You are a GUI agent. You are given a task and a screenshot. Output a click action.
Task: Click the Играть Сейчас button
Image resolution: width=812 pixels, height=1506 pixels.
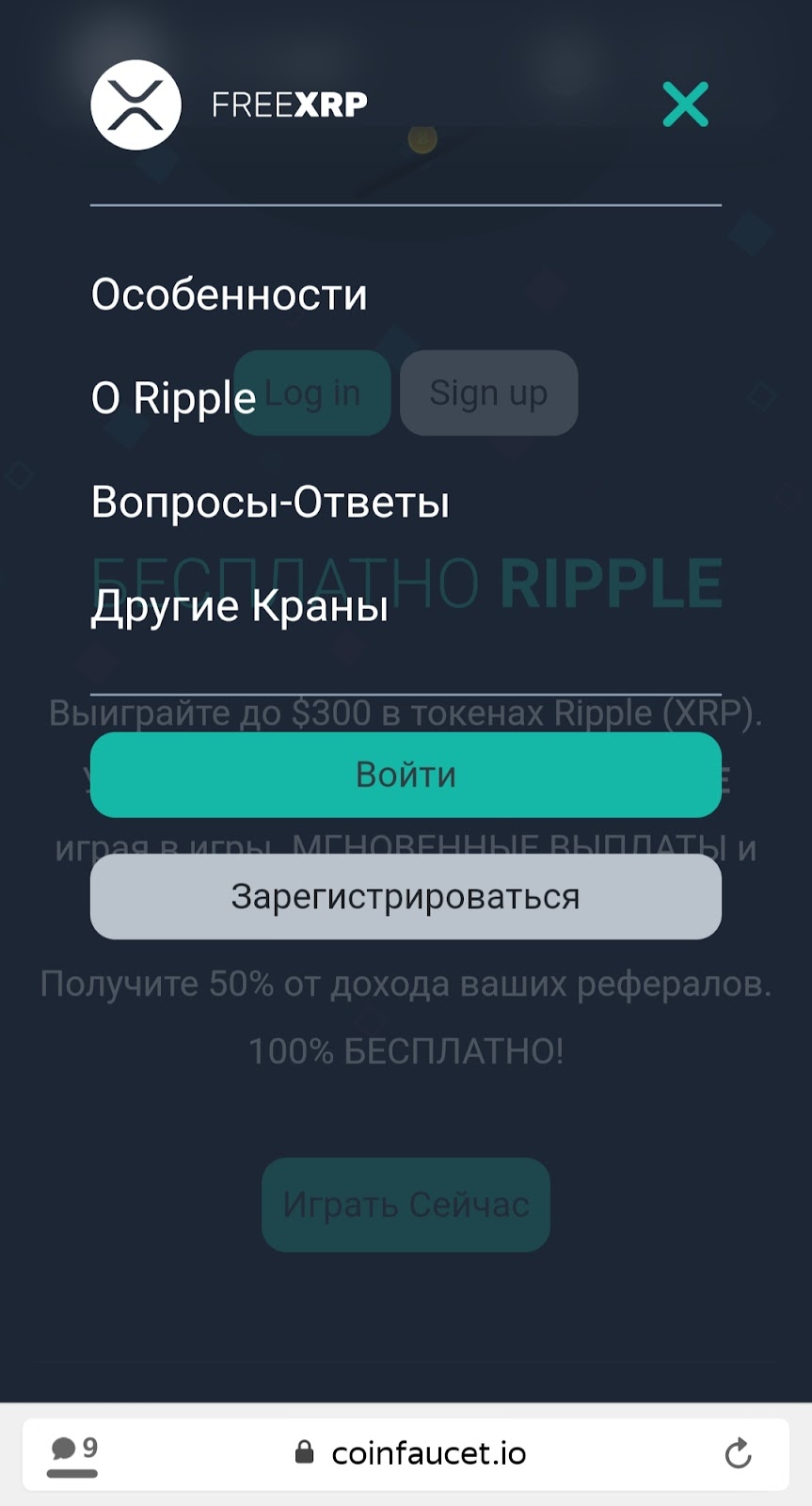tap(405, 1205)
